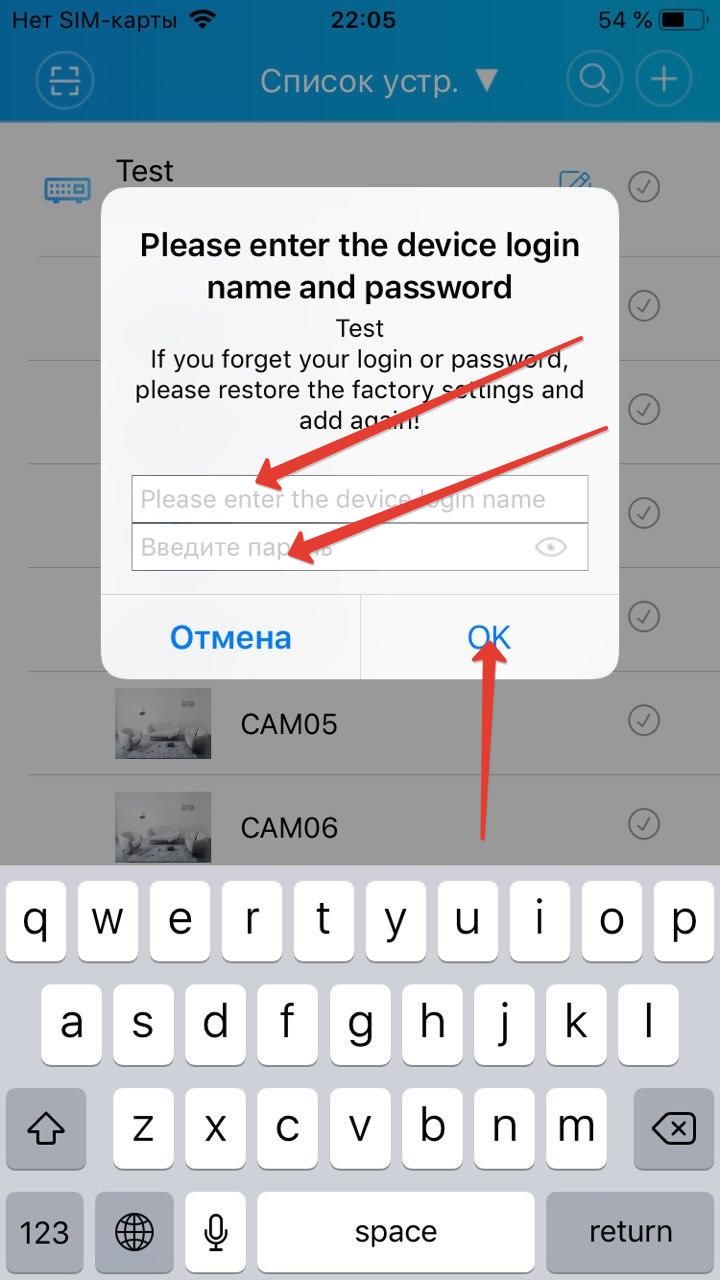The width and height of the screenshot is (720, 1280).
Task: Show the password with the eye icon
Action: coord(551,547)
